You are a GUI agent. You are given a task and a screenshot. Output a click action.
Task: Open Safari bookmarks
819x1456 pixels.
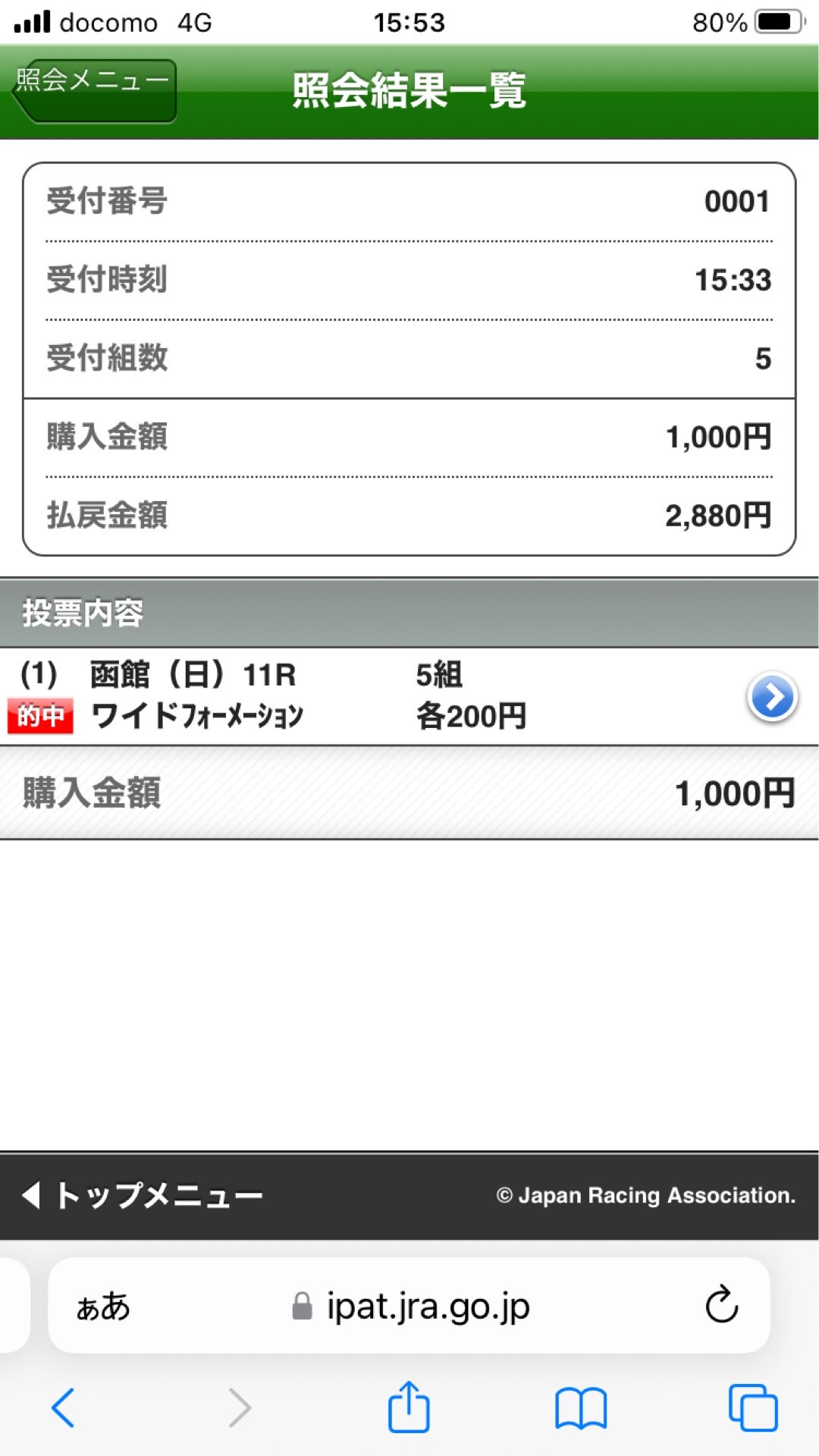pyautogui.click(x=580, y=1408)
